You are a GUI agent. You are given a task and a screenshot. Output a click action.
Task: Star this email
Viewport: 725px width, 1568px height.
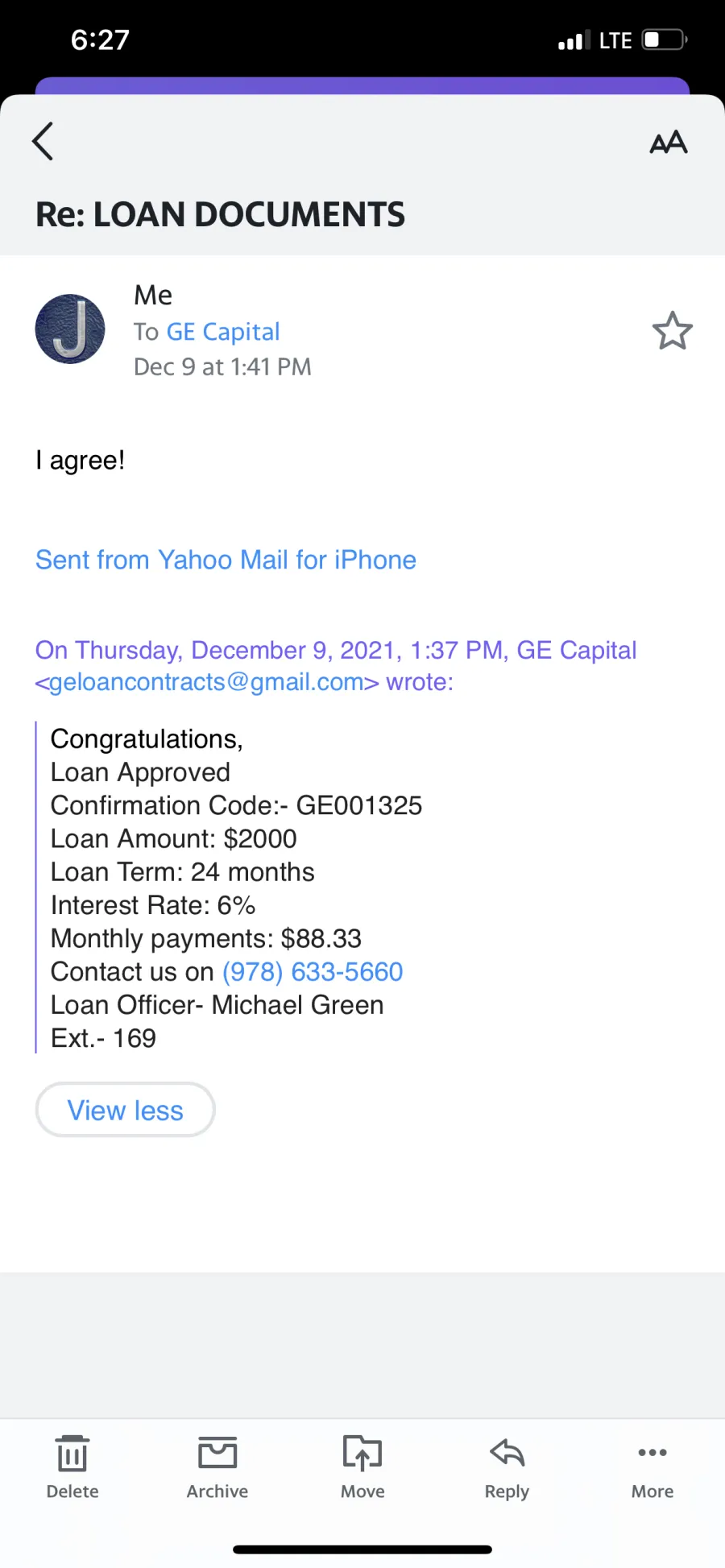click(x=672, y=330)
